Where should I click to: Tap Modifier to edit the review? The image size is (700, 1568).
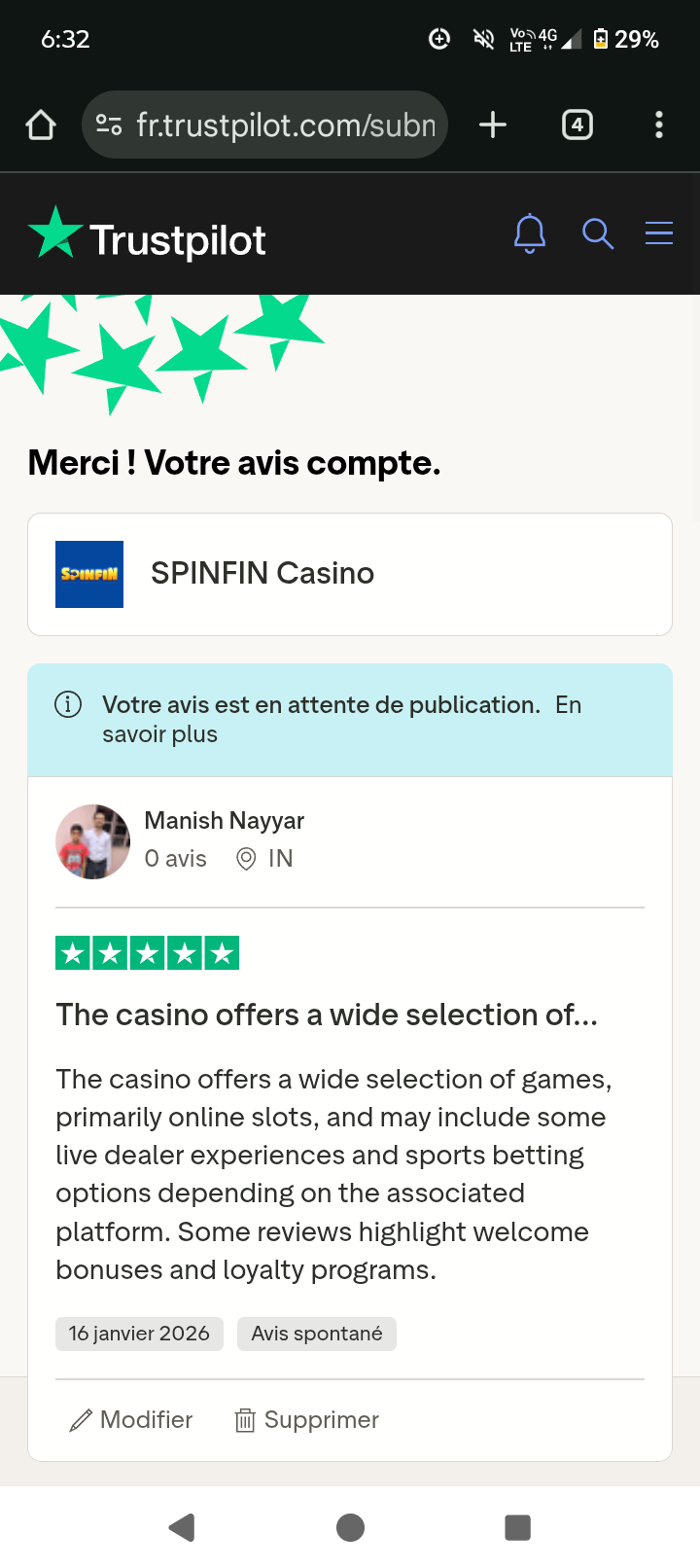pyautogui.click(x=131, y=1420)
